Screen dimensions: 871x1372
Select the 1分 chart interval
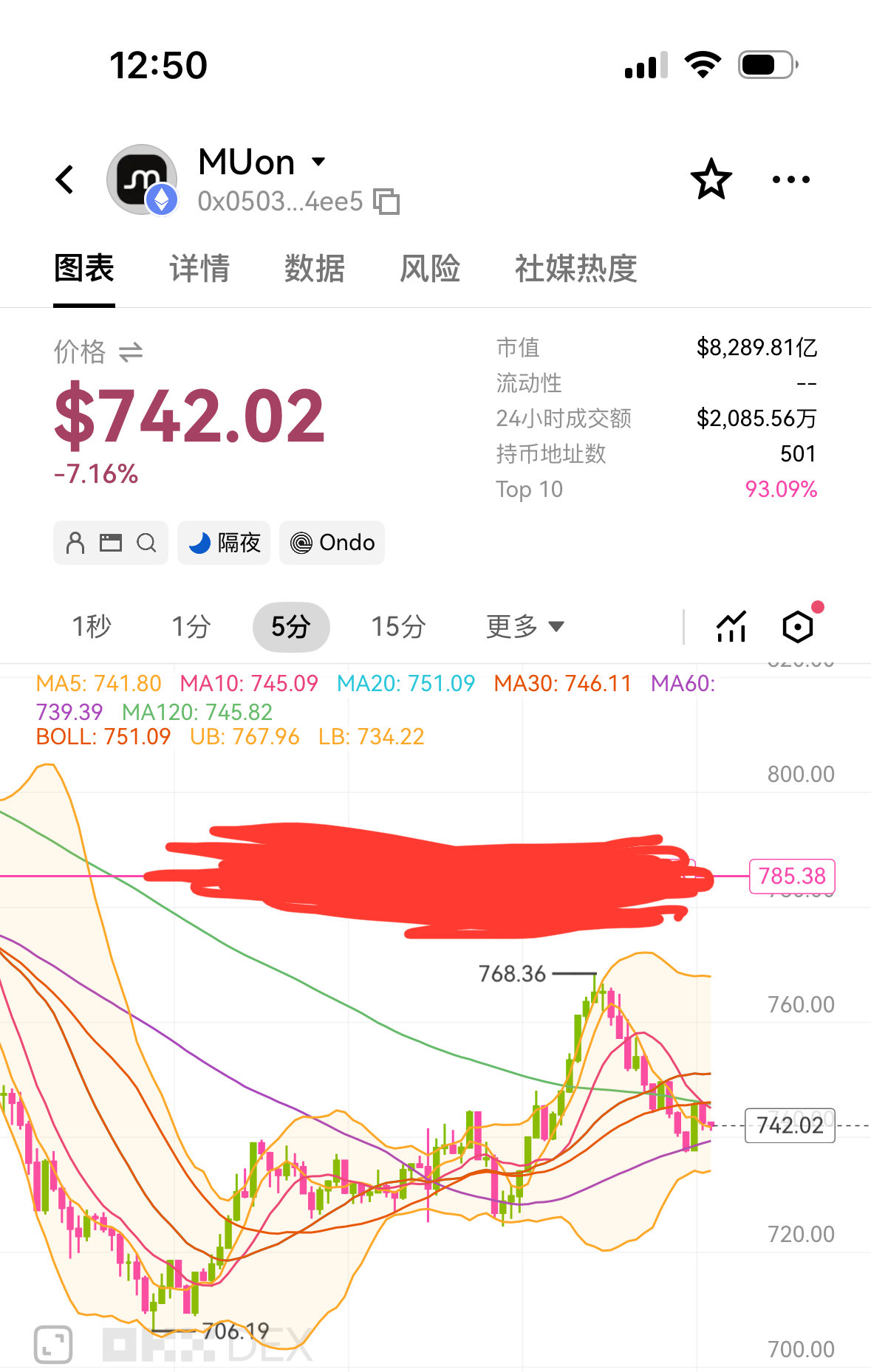(191, 626)
